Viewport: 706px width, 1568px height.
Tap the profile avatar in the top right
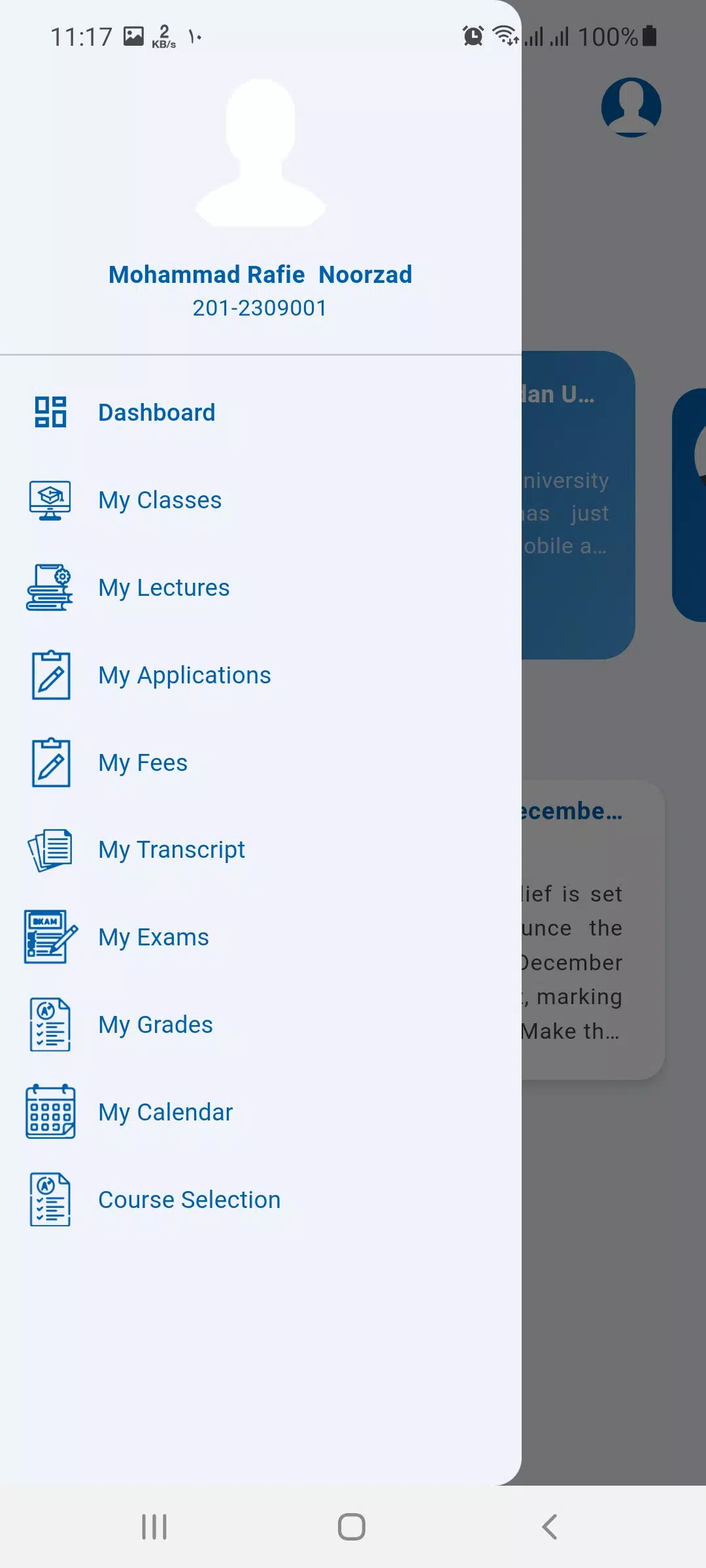631,107
